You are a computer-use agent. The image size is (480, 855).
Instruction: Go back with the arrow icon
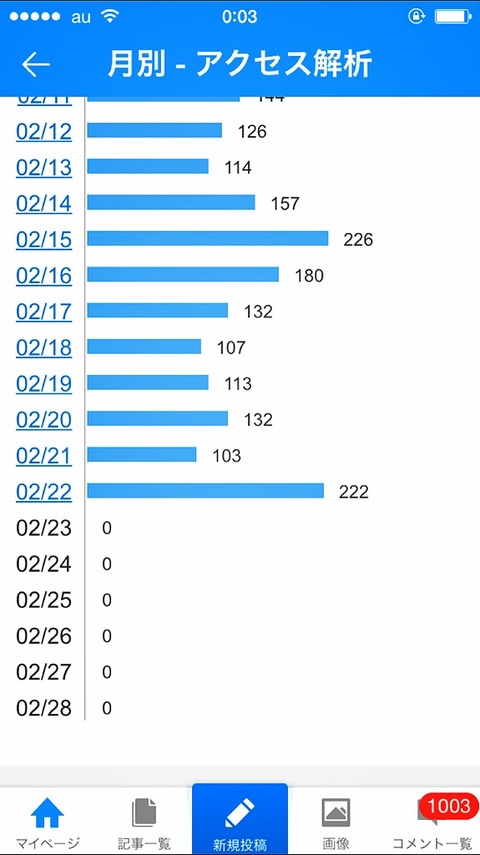click(x=36, y=64)
